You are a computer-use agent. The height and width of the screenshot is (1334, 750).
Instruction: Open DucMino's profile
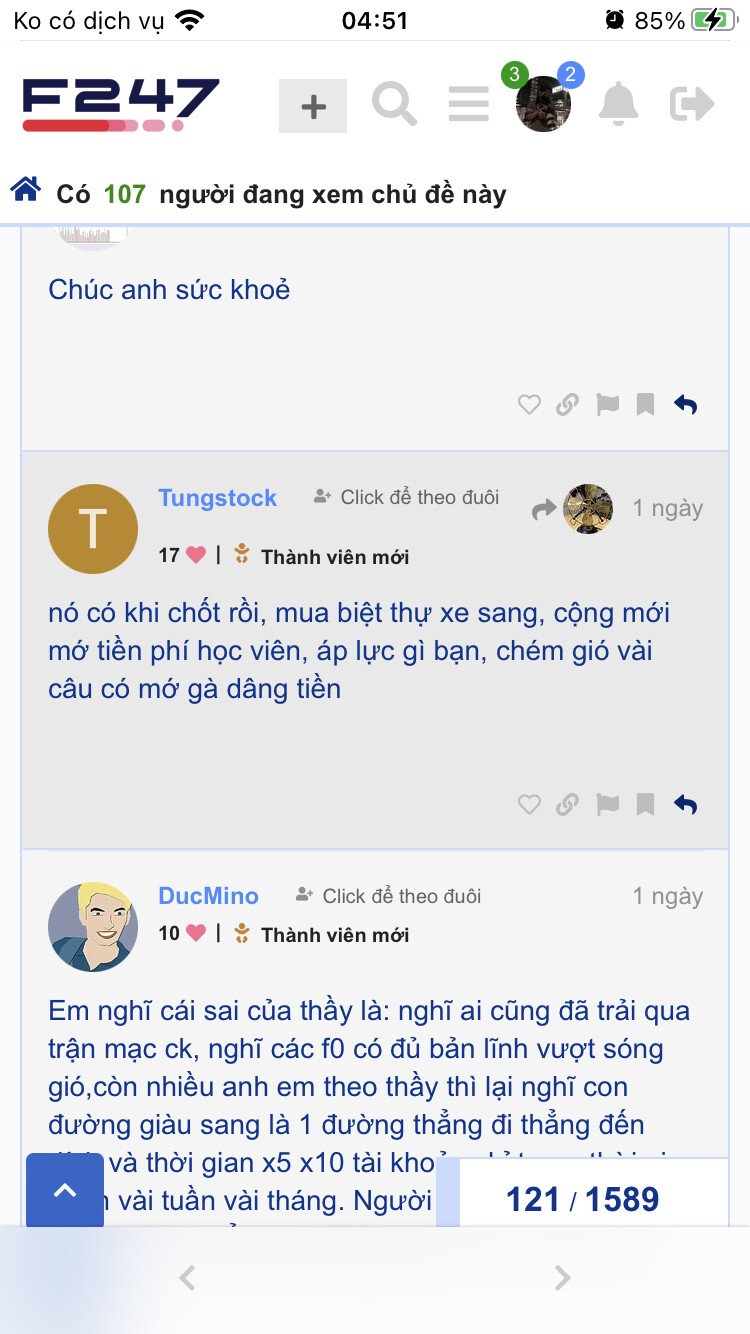tap(208, 896)
